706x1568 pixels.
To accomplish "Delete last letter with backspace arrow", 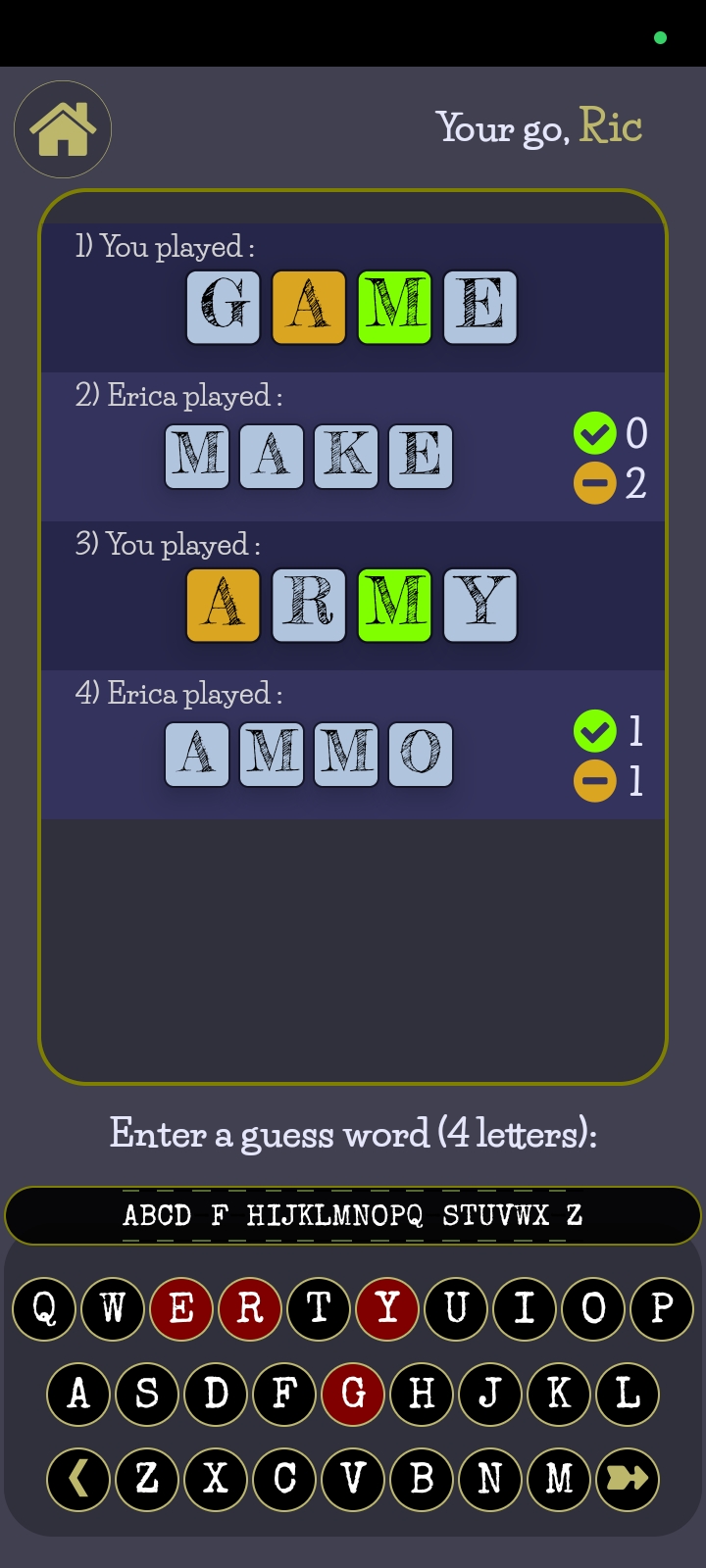I will (79, 1479).
